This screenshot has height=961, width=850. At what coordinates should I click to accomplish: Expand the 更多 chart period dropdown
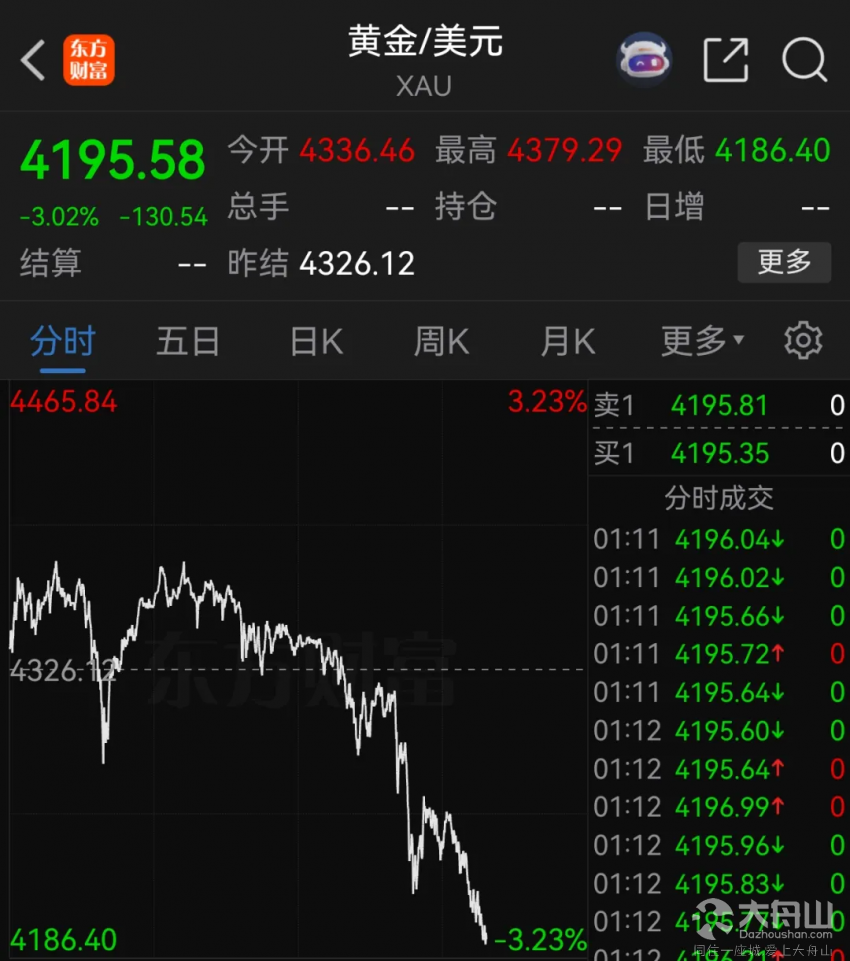[x=702, y=342]
